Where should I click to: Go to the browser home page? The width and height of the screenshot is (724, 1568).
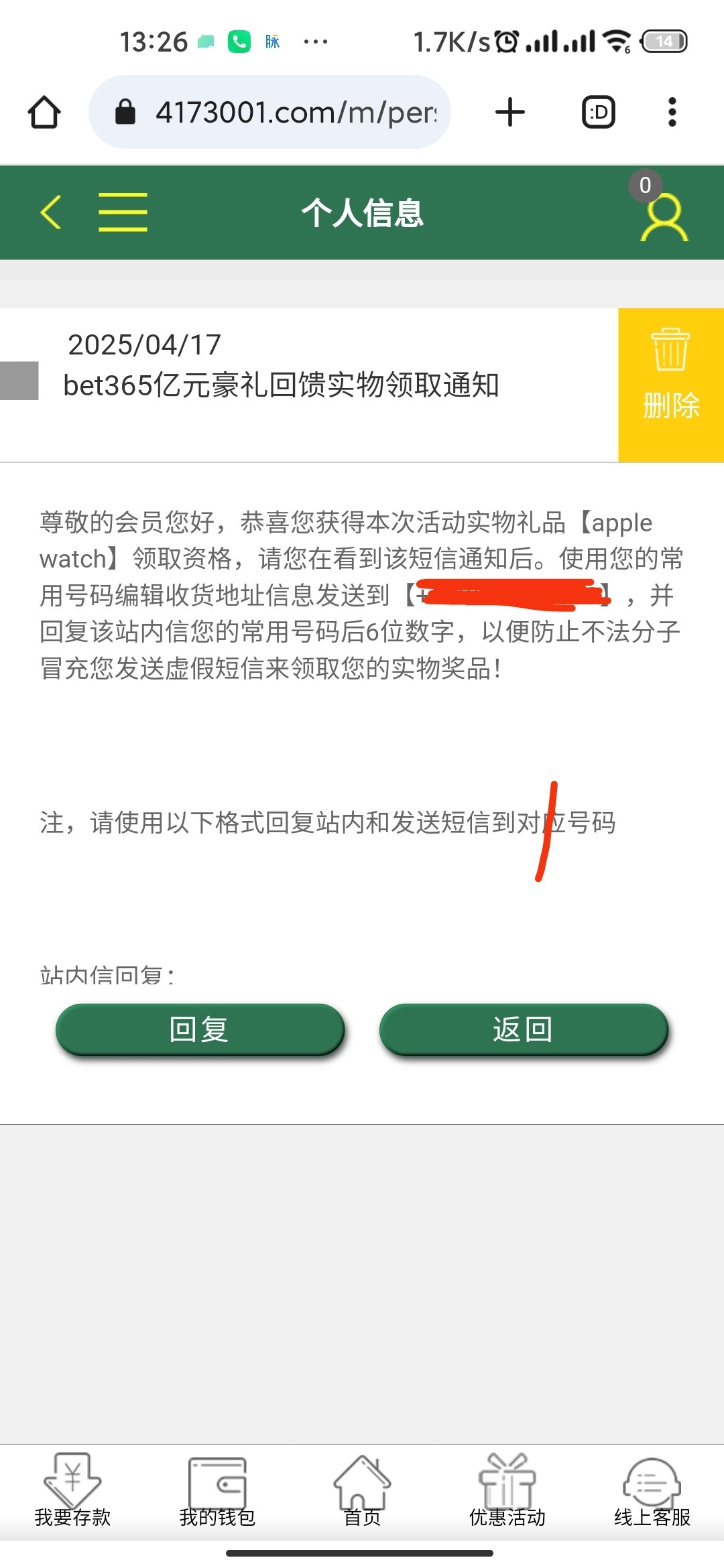point(44,112)
